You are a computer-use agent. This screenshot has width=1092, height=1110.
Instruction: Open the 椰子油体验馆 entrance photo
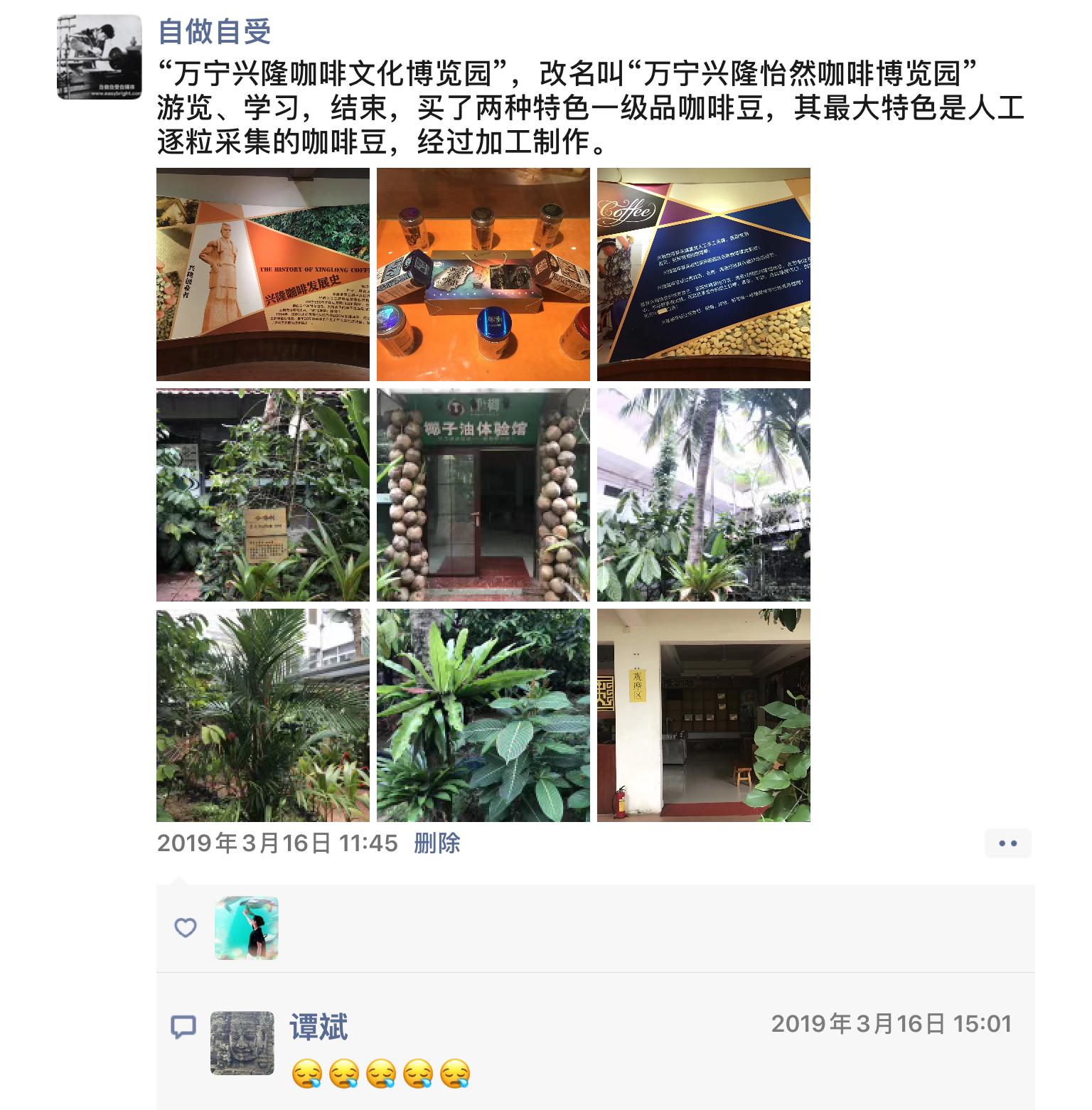(x=483, y=495)
